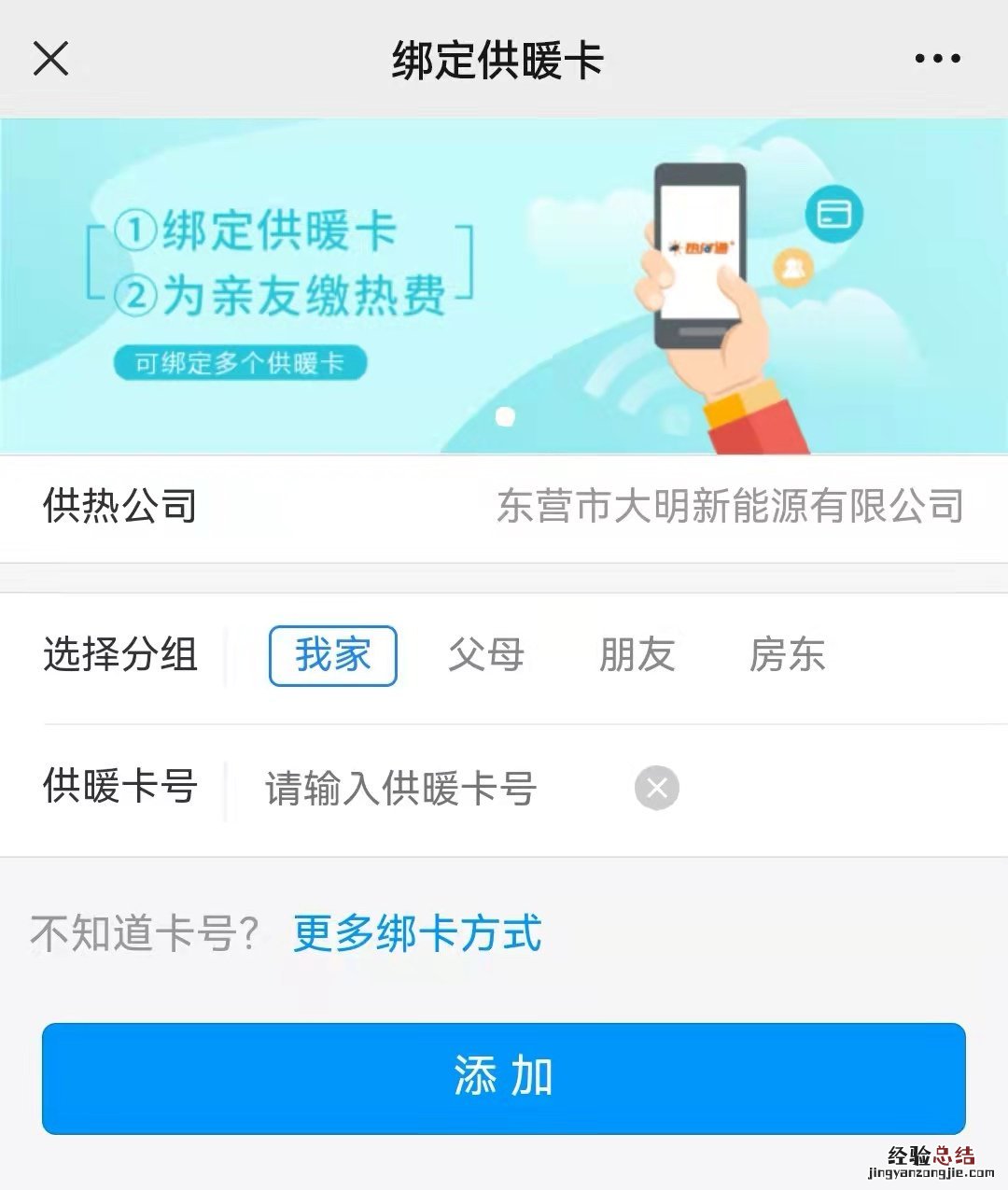Choose the 朋友 group
Image resolution: width=1008 pixels, height=1190 pixels.
tap(637, 655)
